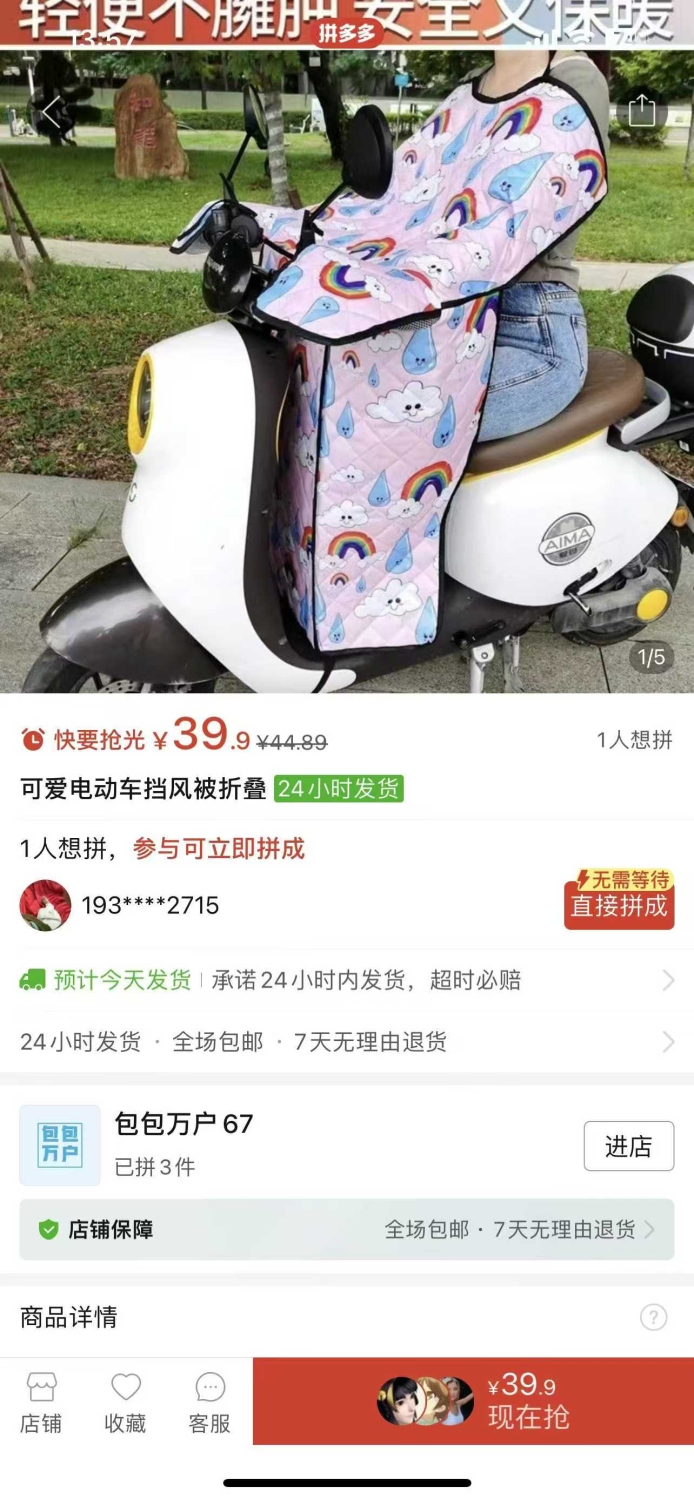Viewport: 694px width, 1500px height.
Task: Tap the 直接拼成 button
Action: pos(619,906)
